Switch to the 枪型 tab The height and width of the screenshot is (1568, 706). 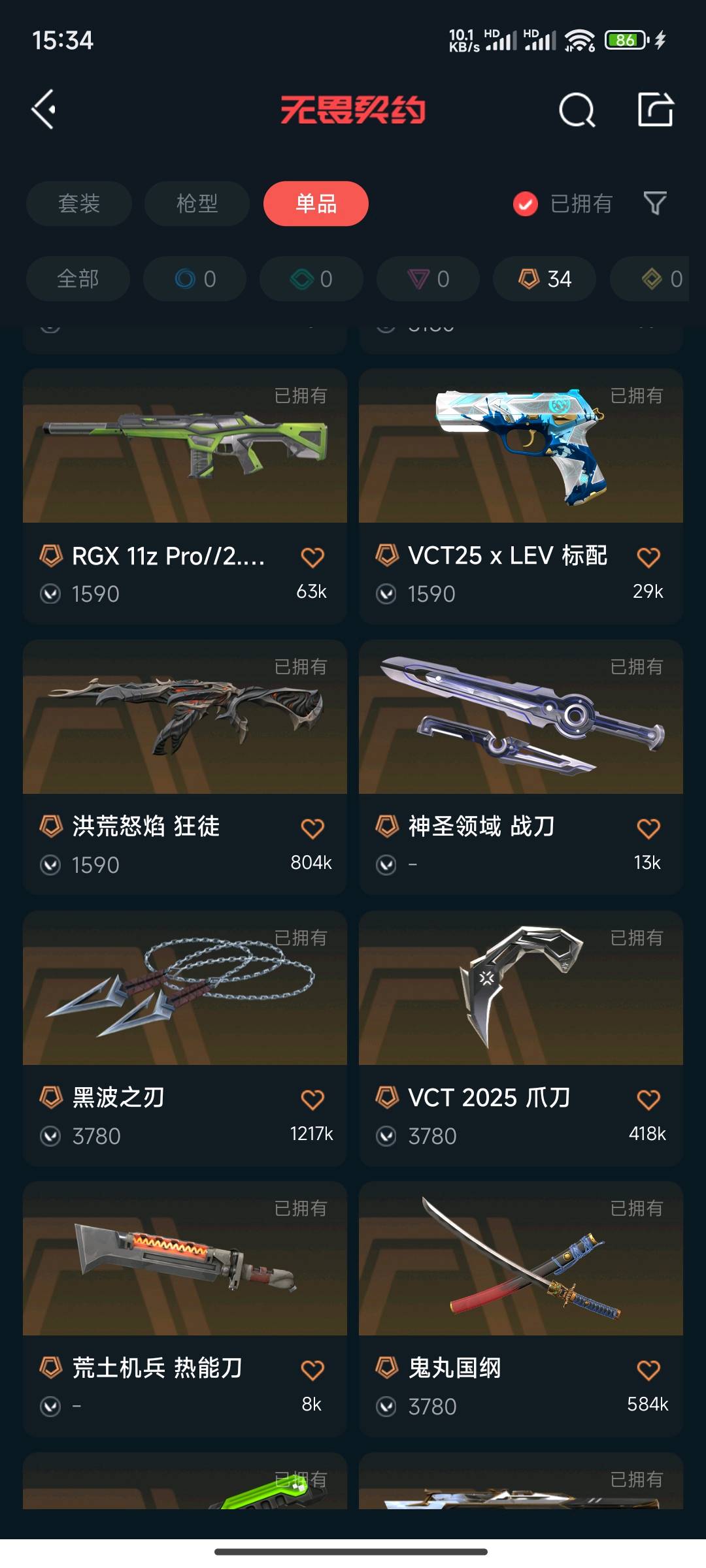(197, 204)
